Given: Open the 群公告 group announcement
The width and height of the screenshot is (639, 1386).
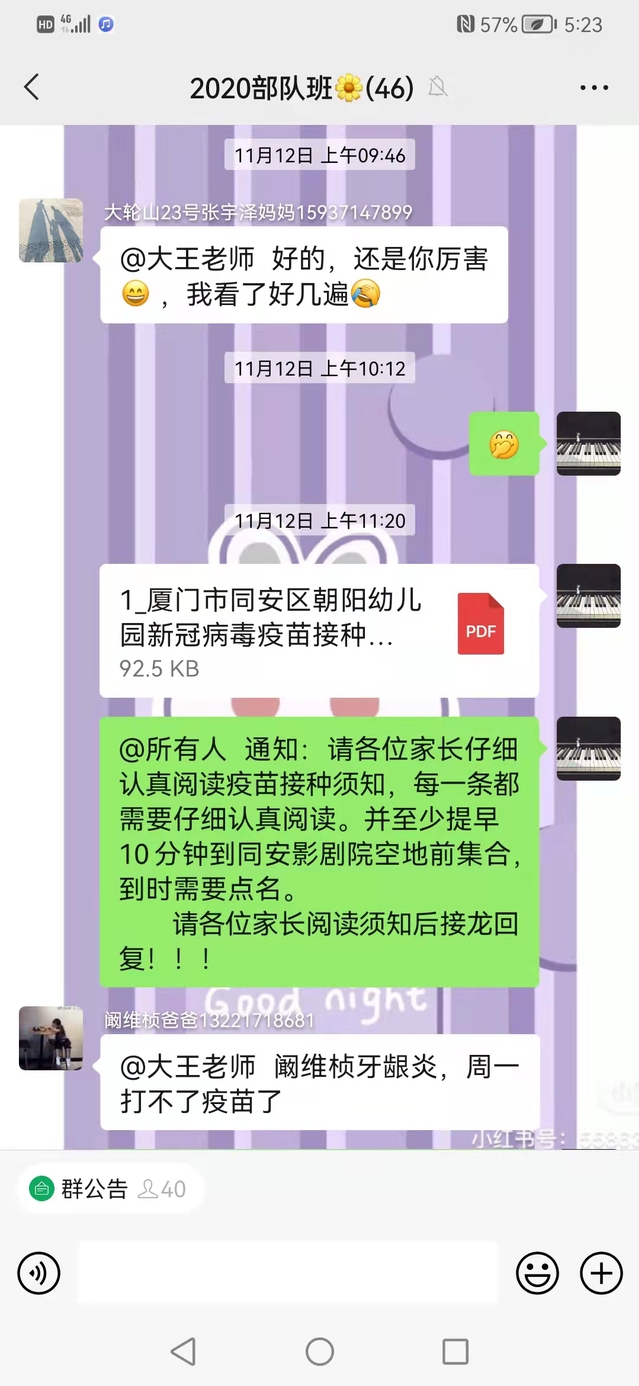Looking at the screenshot, I should (x=80, y=1189).
